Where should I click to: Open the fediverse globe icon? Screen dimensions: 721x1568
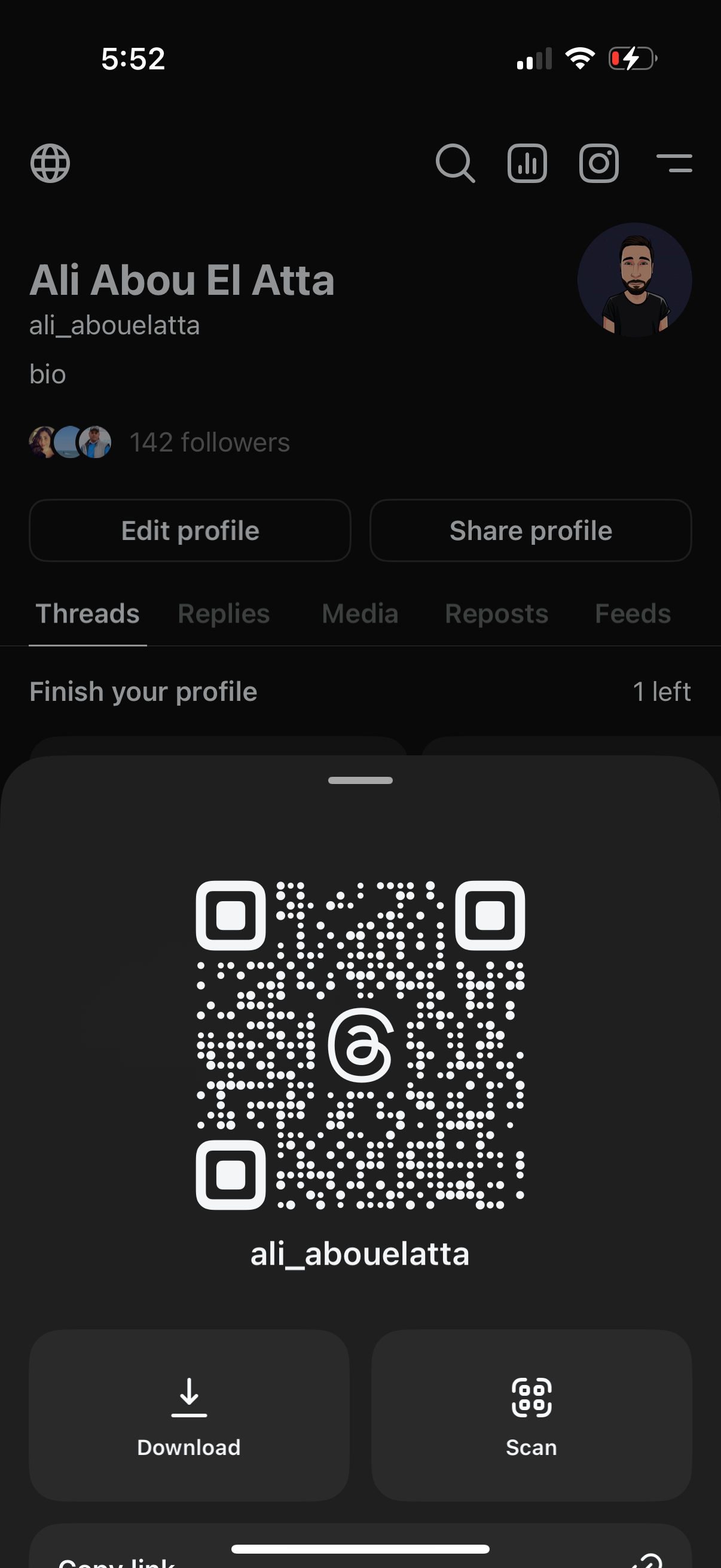coord(51,163)
